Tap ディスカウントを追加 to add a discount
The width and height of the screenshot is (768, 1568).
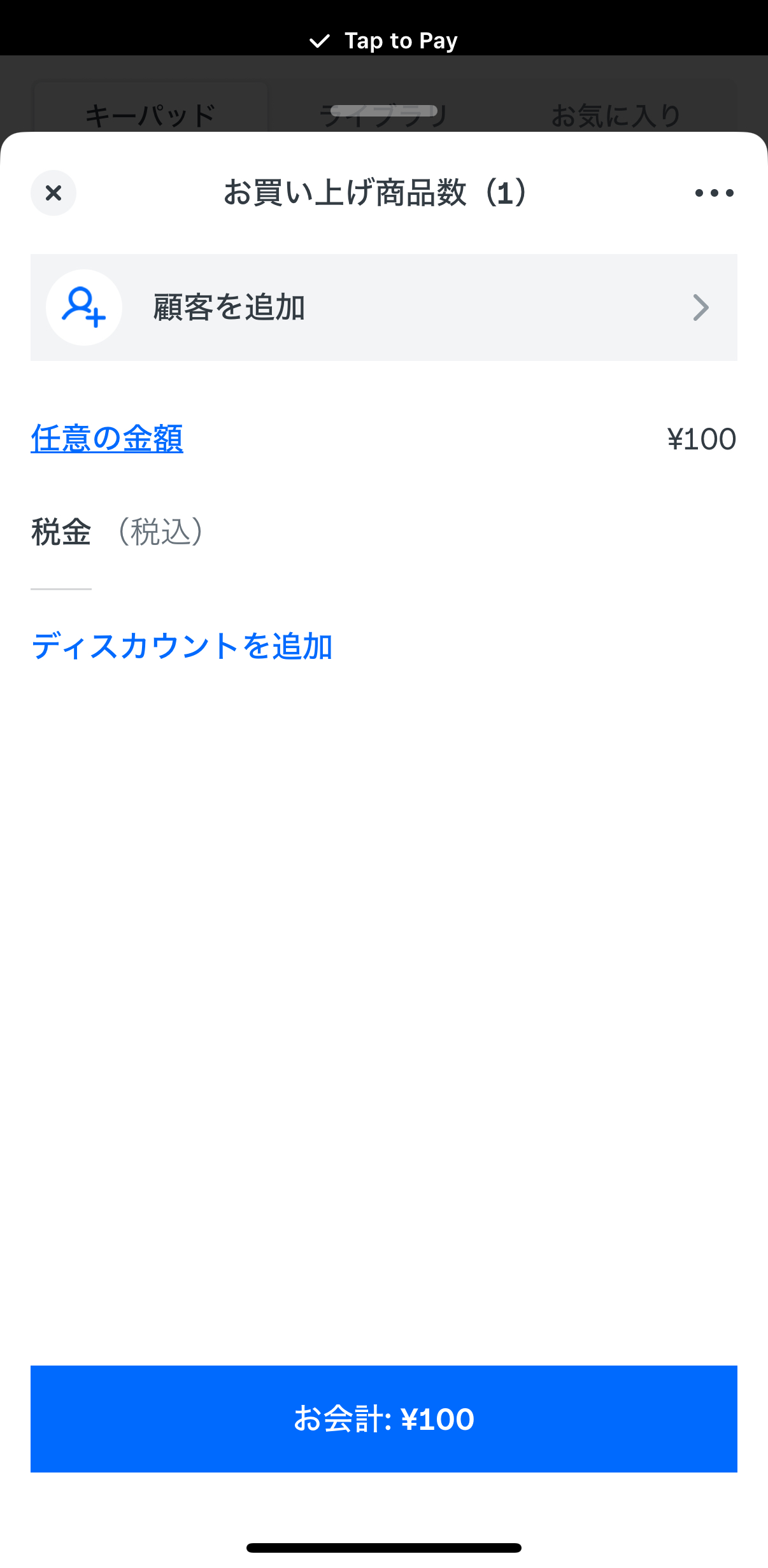coord(181,646)
